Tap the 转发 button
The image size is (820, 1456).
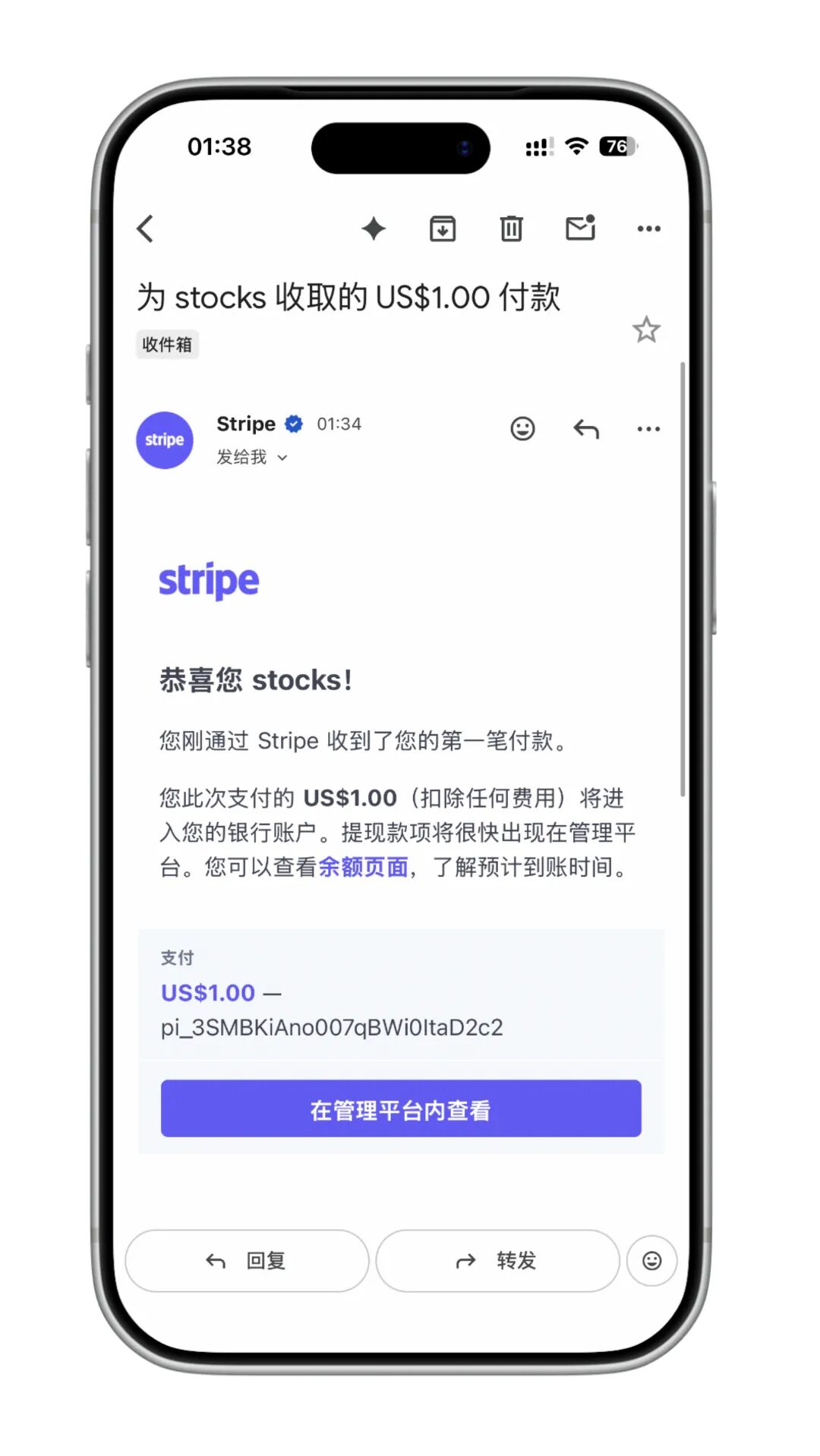point(497,1261)
